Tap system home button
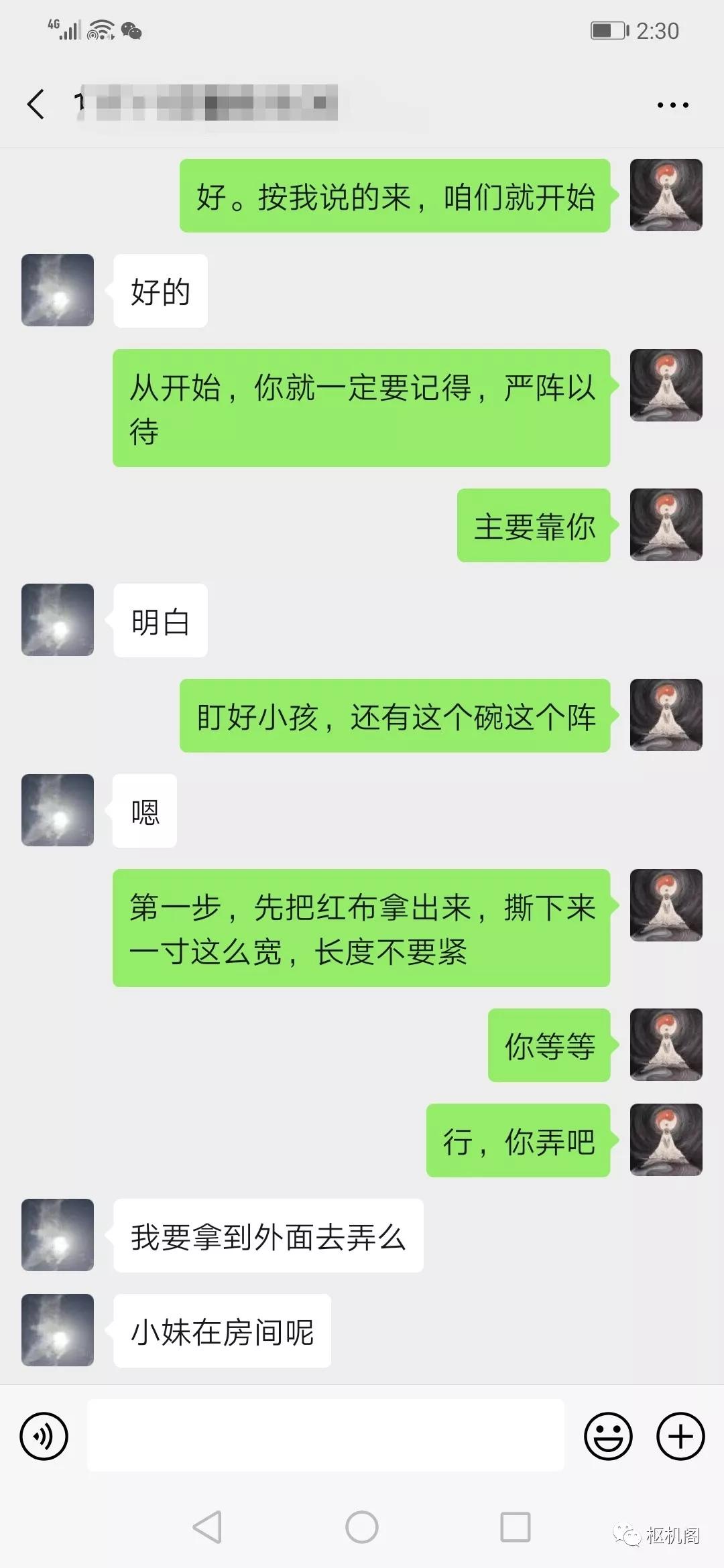The width and height of the screenshot is (724, 1568). (x=362, y=1527)
